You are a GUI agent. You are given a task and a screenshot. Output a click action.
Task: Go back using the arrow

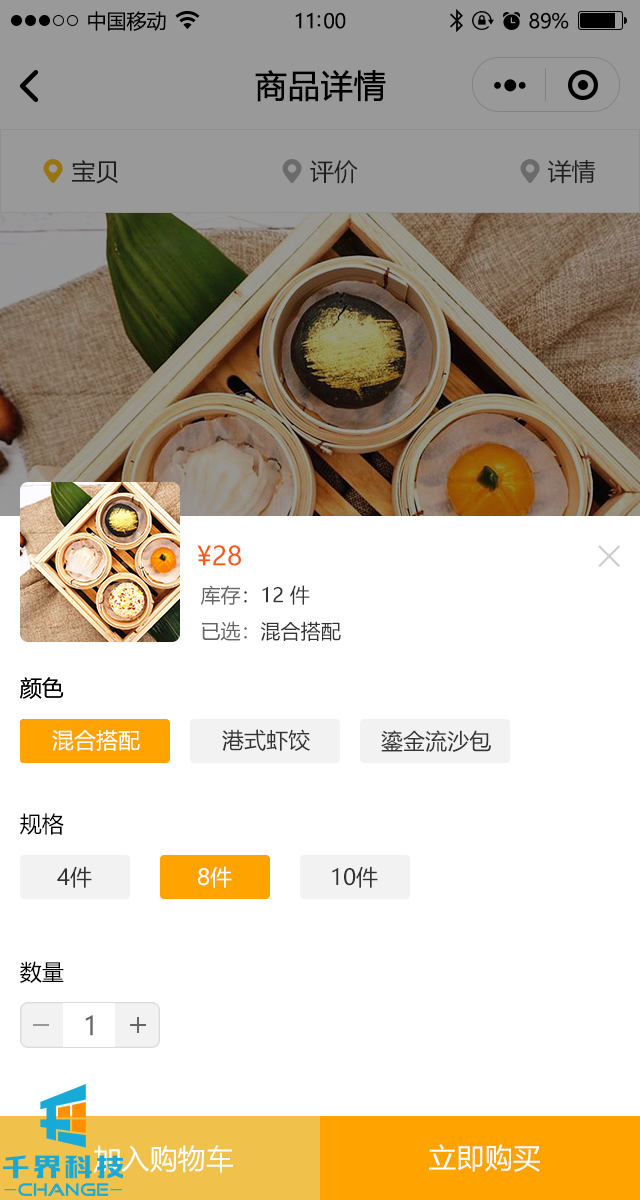point(30,86)
